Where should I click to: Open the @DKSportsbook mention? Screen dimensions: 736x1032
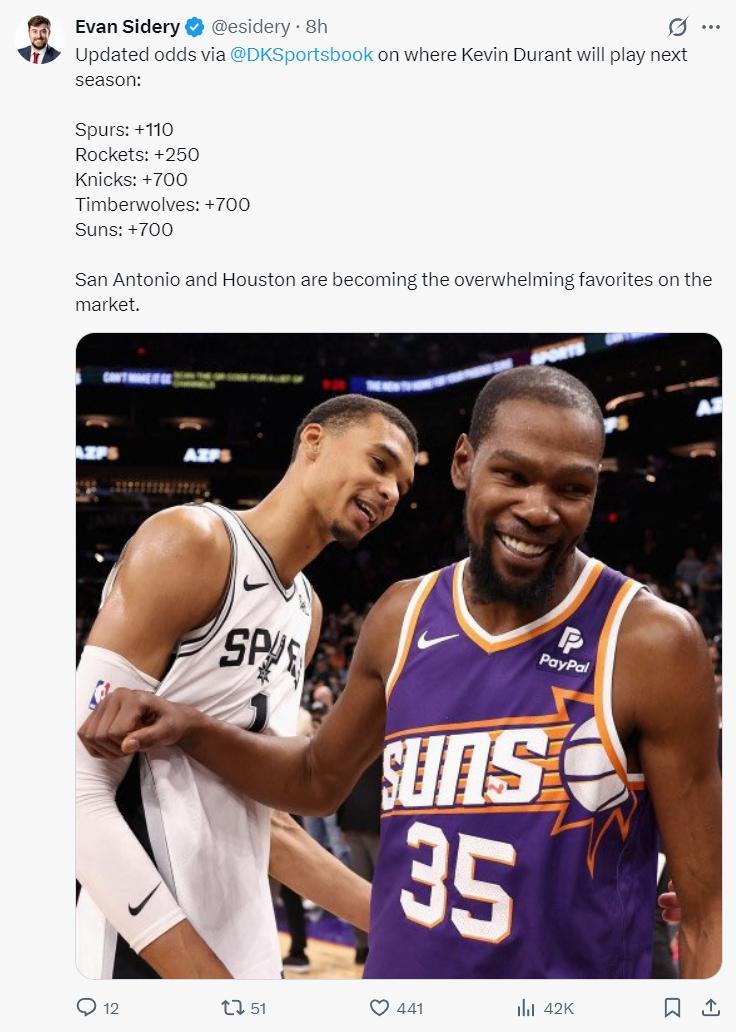coord(301,54)
